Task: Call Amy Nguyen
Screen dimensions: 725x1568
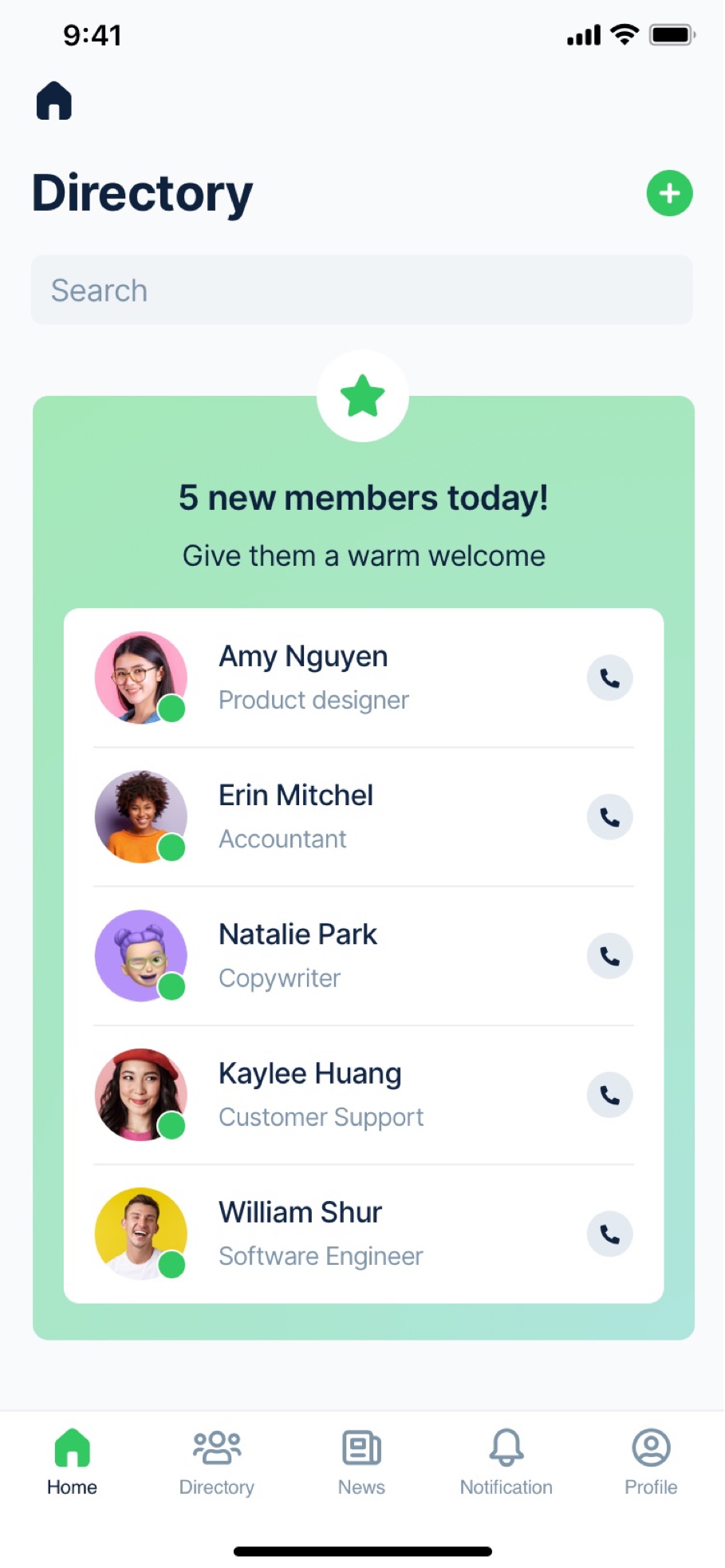Action: (x=609, y=678)
